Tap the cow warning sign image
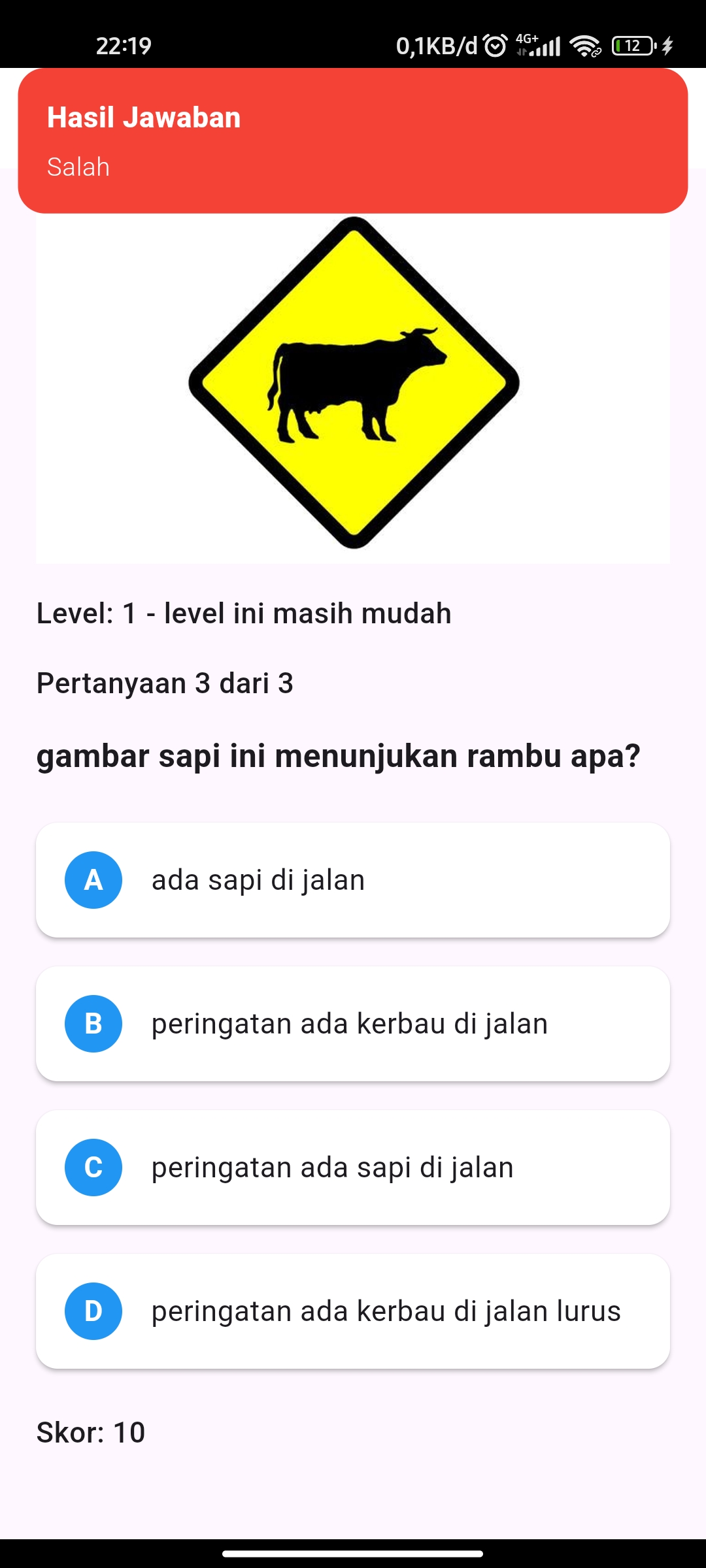 [x=353, y=385]
